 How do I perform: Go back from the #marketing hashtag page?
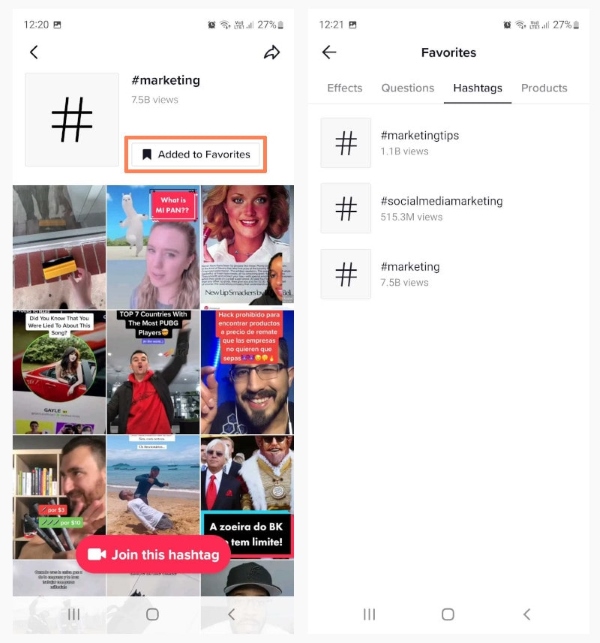pos(34,52)
